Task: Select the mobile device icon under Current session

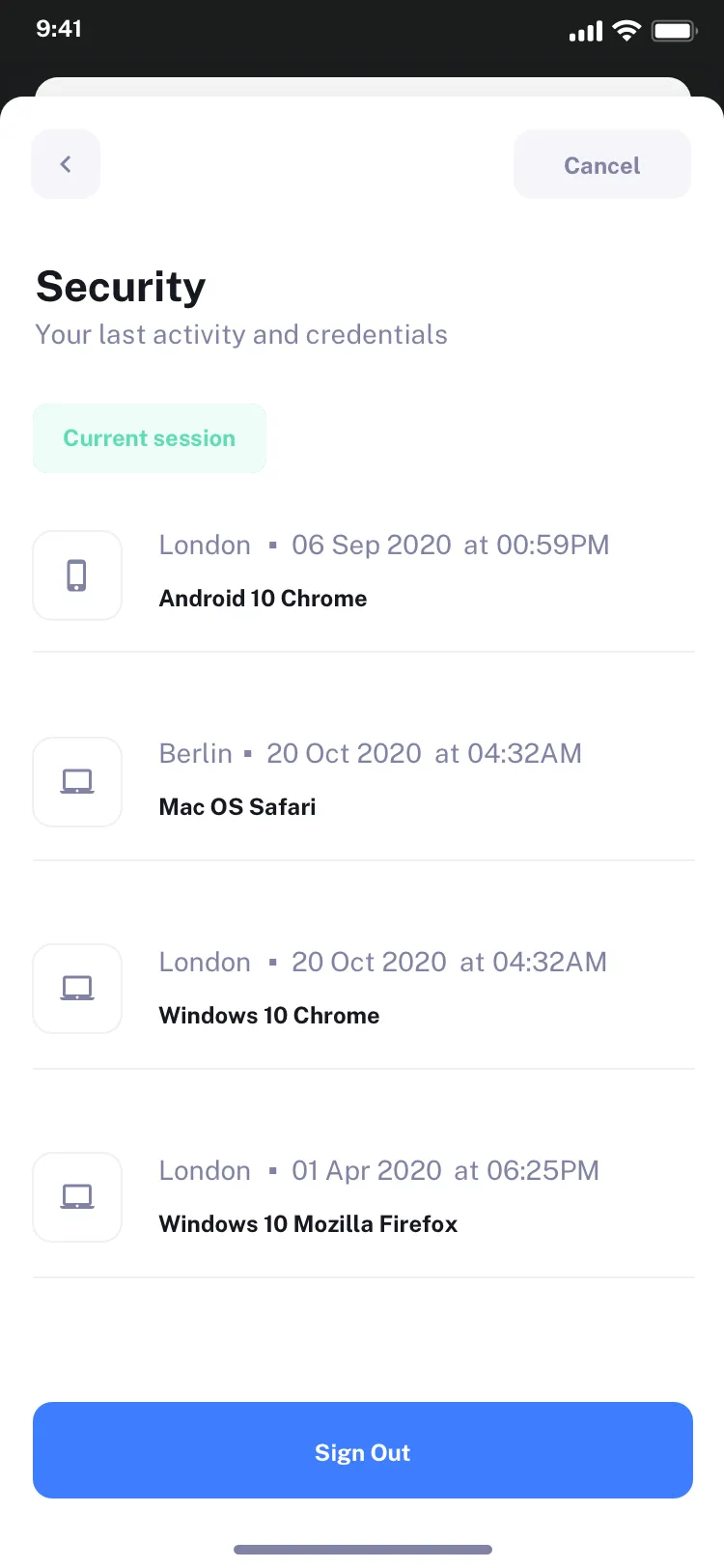Action: pyautogui.click(x=77, y=574)
